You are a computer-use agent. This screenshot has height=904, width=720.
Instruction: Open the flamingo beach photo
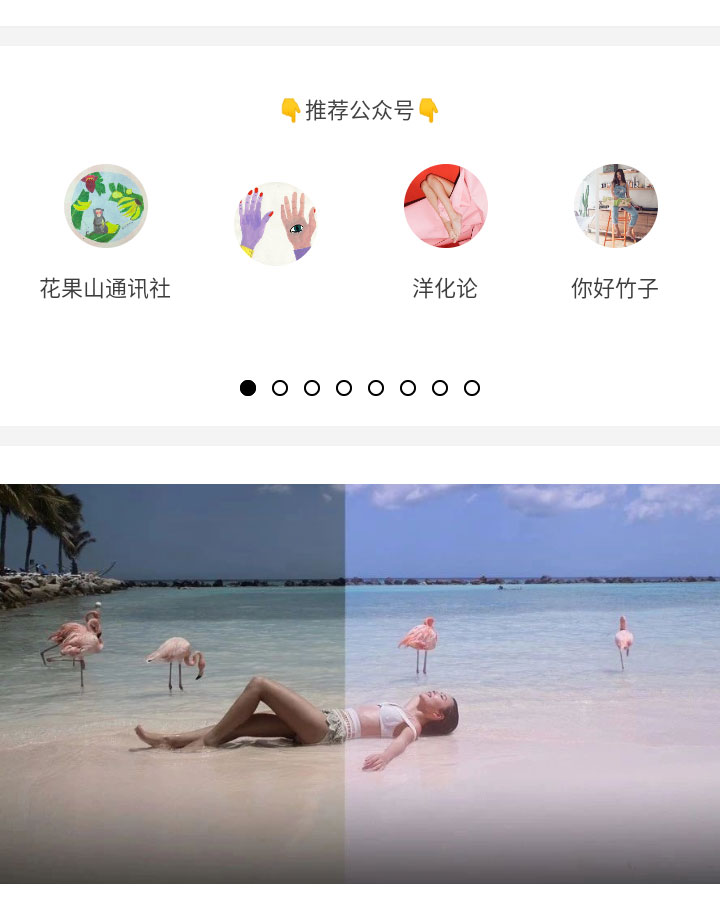(x=360, y=683)
